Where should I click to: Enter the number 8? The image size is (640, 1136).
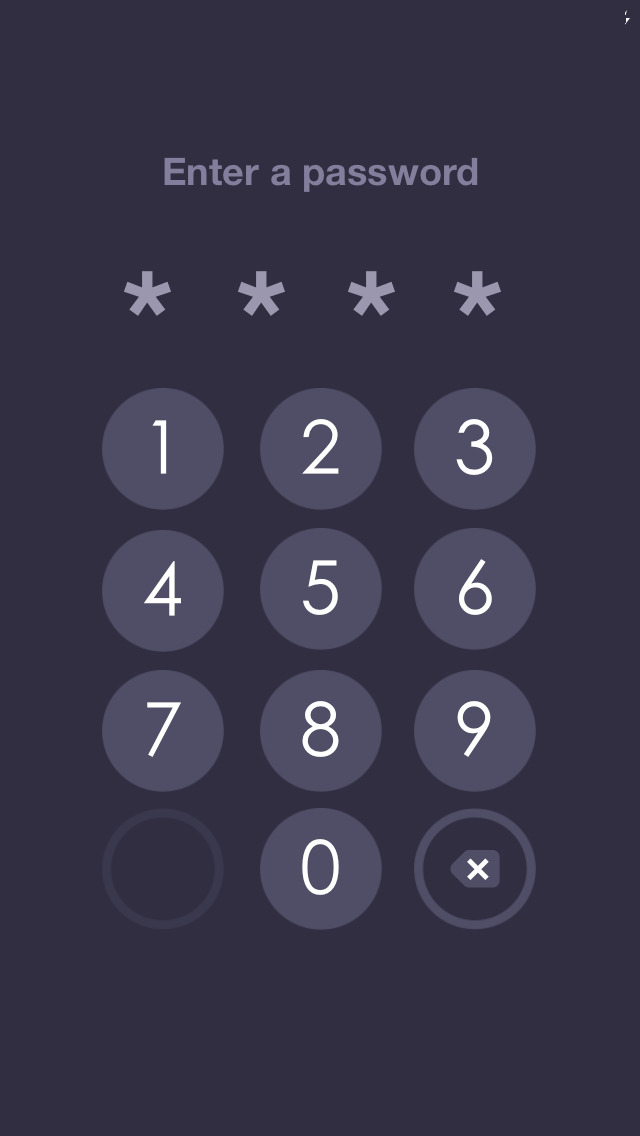tap(320, 730)
